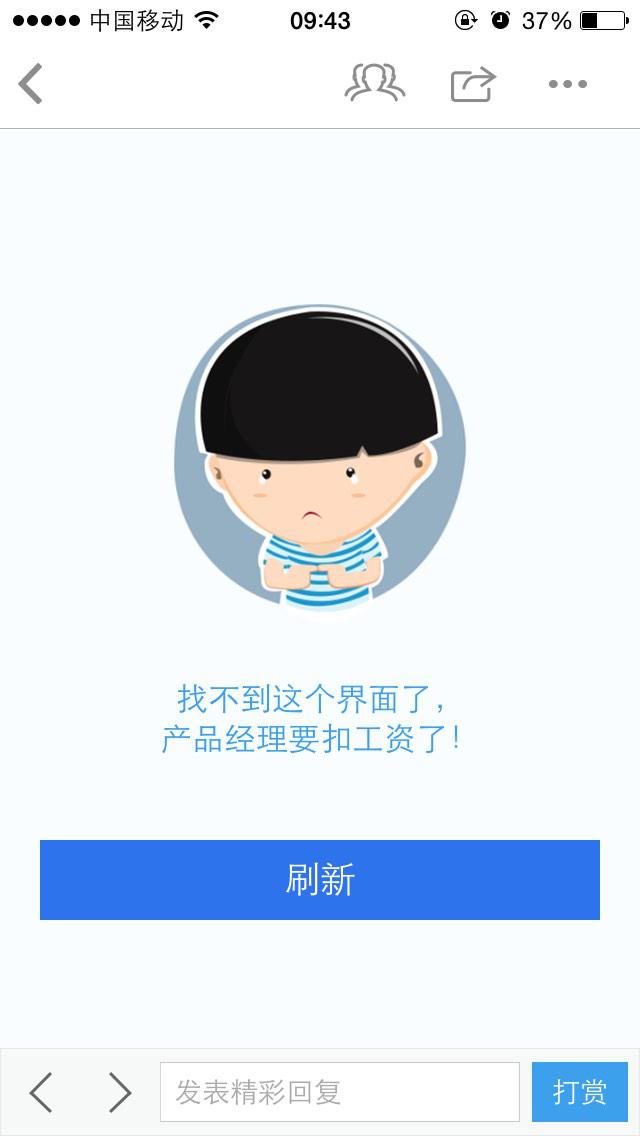Go back using the top-left arrow
Screen dimensions: 640x1136
point(31,83)
